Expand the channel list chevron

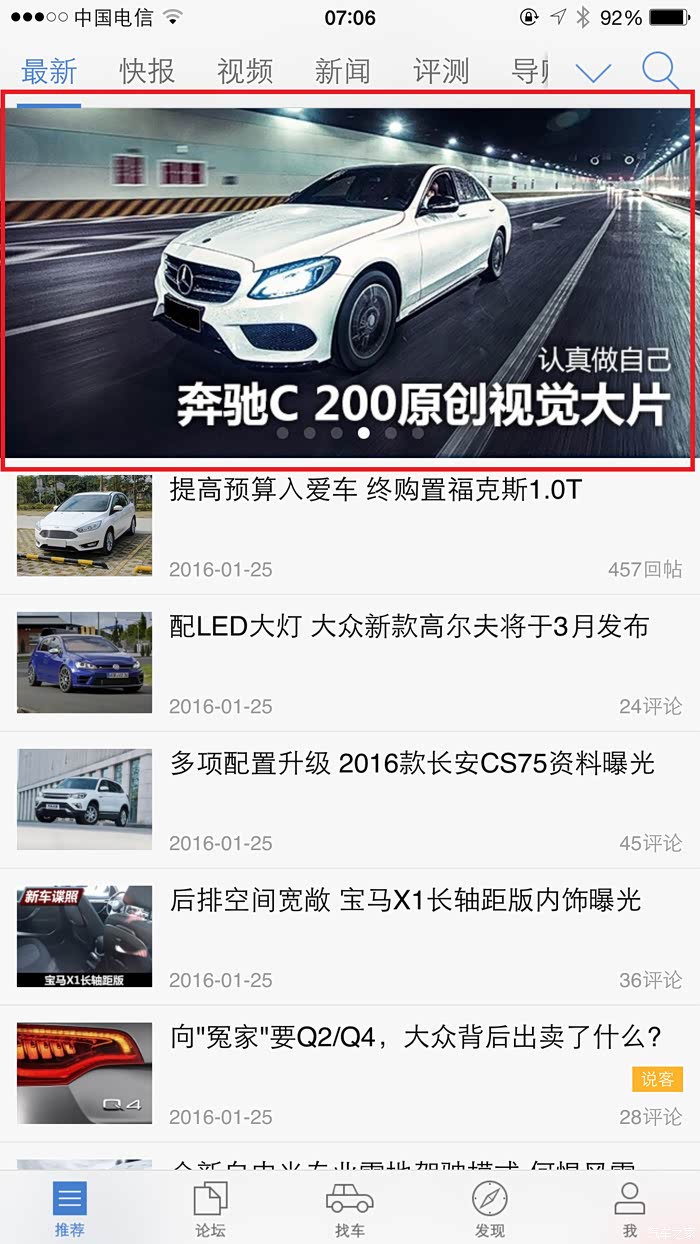click(593, 72)
